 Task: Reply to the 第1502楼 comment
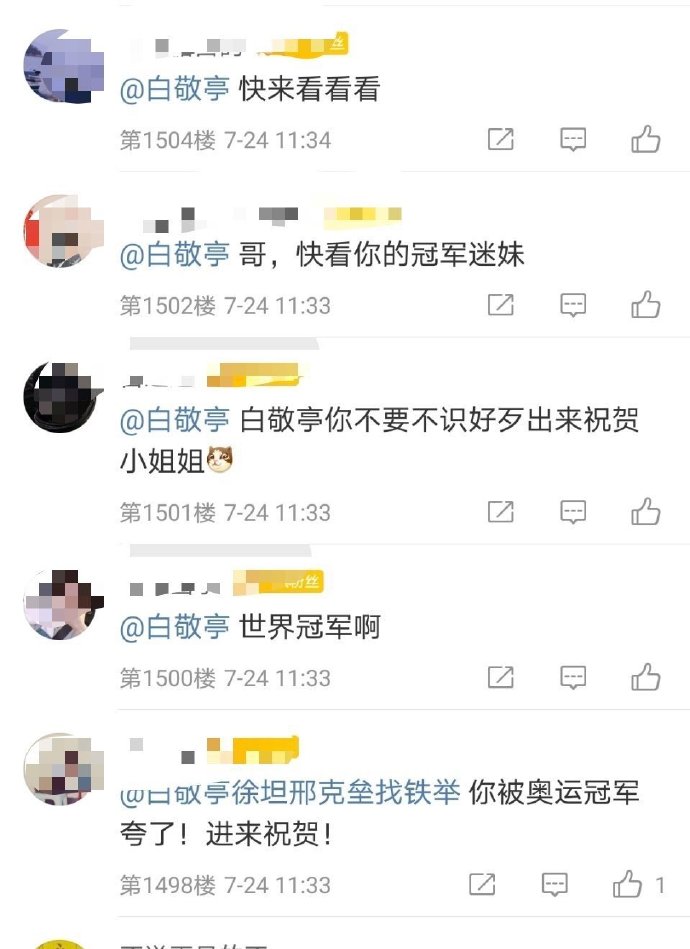[x=573, y=304]
